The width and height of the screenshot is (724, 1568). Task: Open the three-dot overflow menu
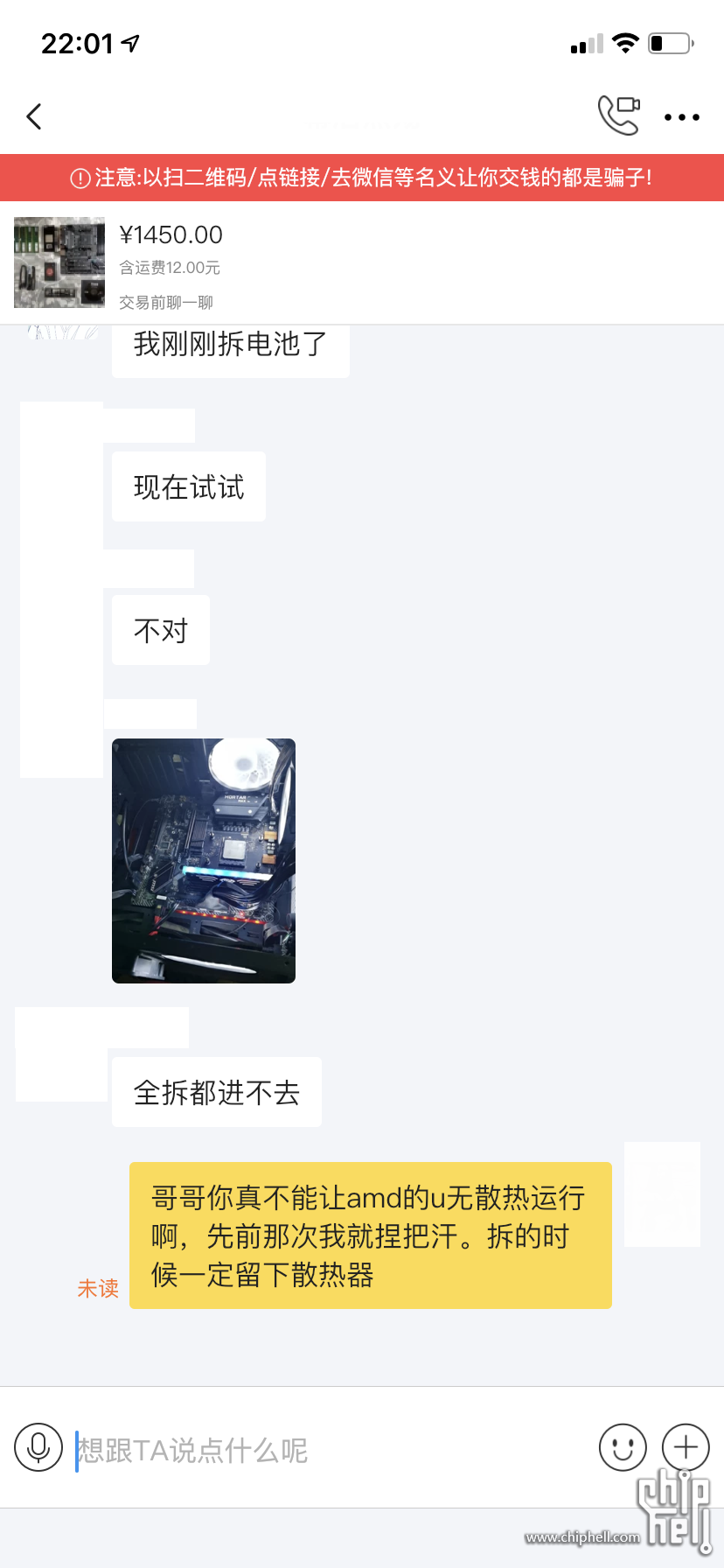pos(682,116)
